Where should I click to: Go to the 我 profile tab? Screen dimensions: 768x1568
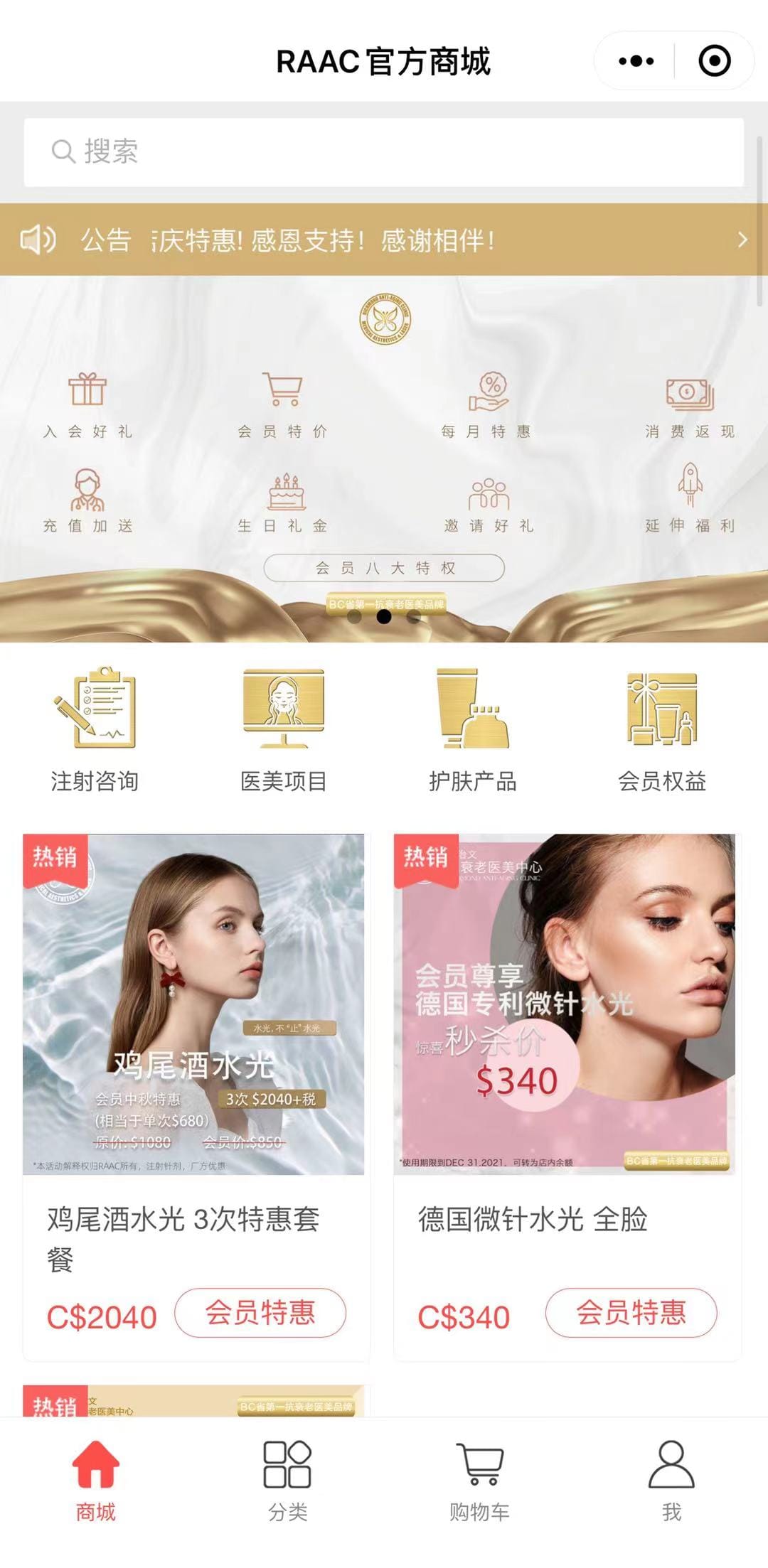click(x=671, y=1481)
